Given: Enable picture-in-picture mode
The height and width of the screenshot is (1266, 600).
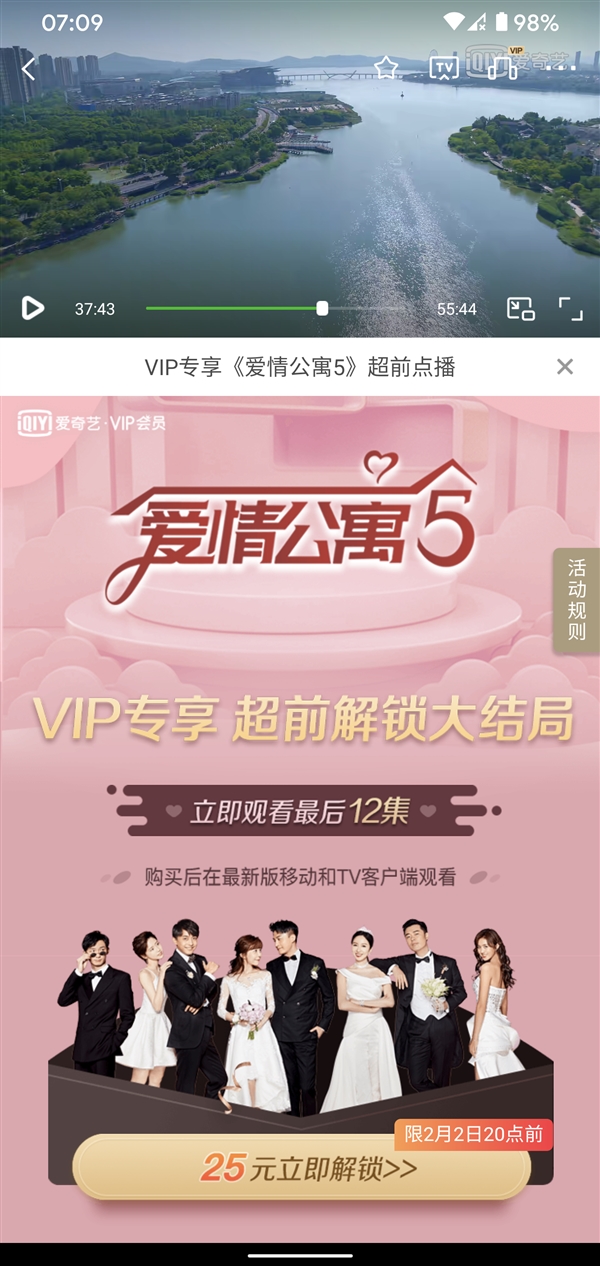Looking at the screenshot, I should 520,308.
